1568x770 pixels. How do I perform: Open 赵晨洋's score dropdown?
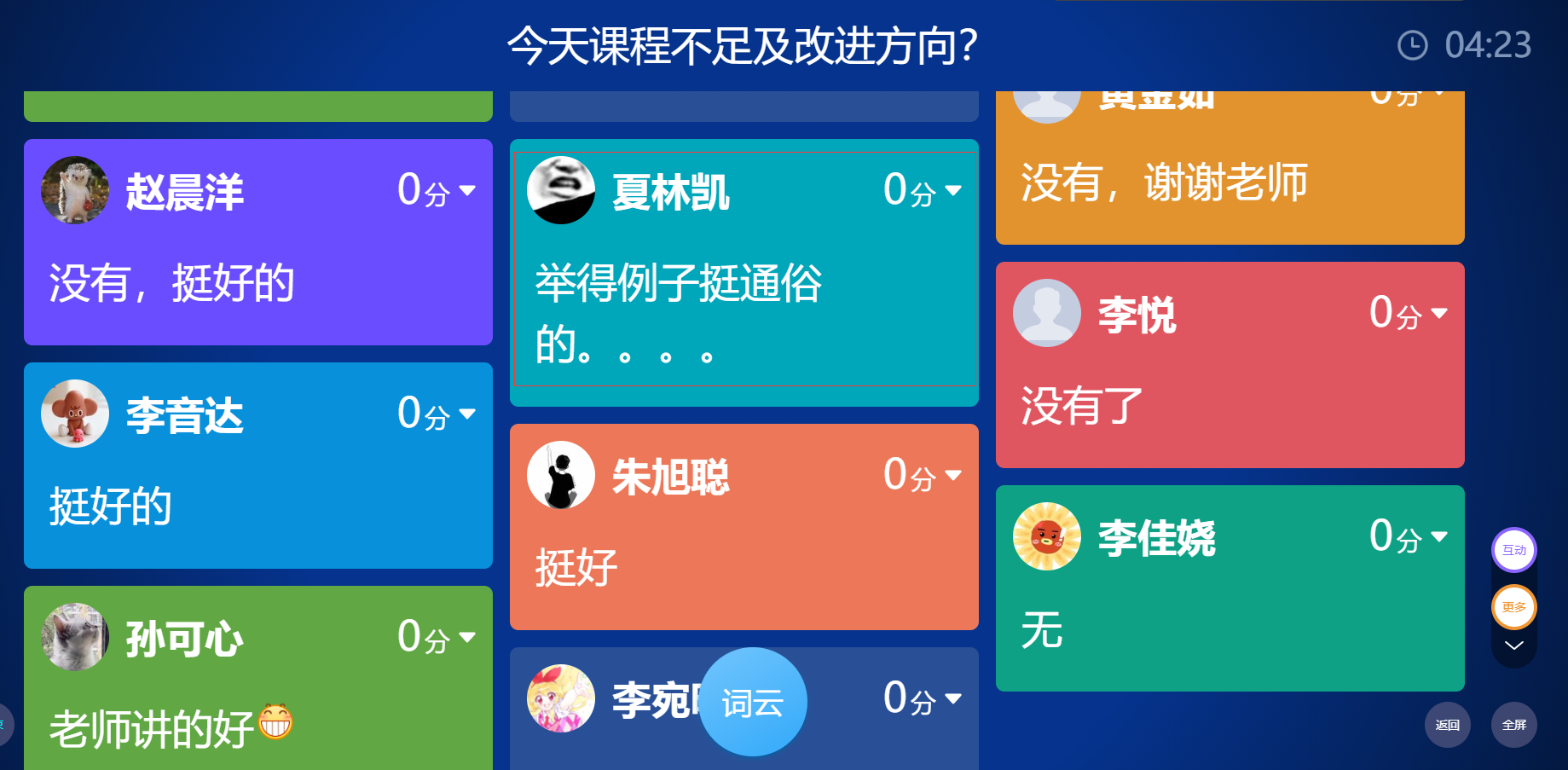click(466, 190)
